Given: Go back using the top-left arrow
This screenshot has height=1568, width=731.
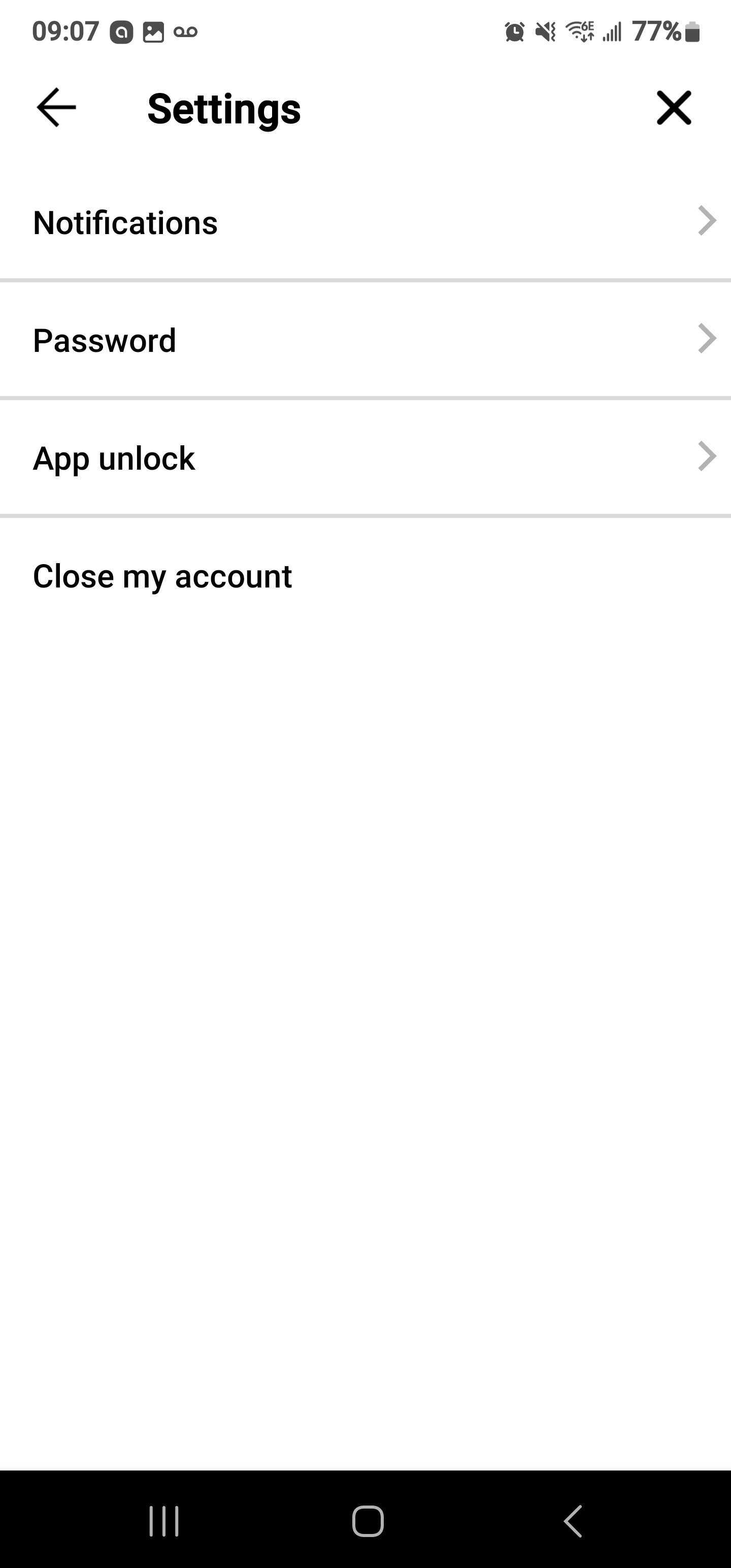Looking at the screenshot, I should coord(56,108).
